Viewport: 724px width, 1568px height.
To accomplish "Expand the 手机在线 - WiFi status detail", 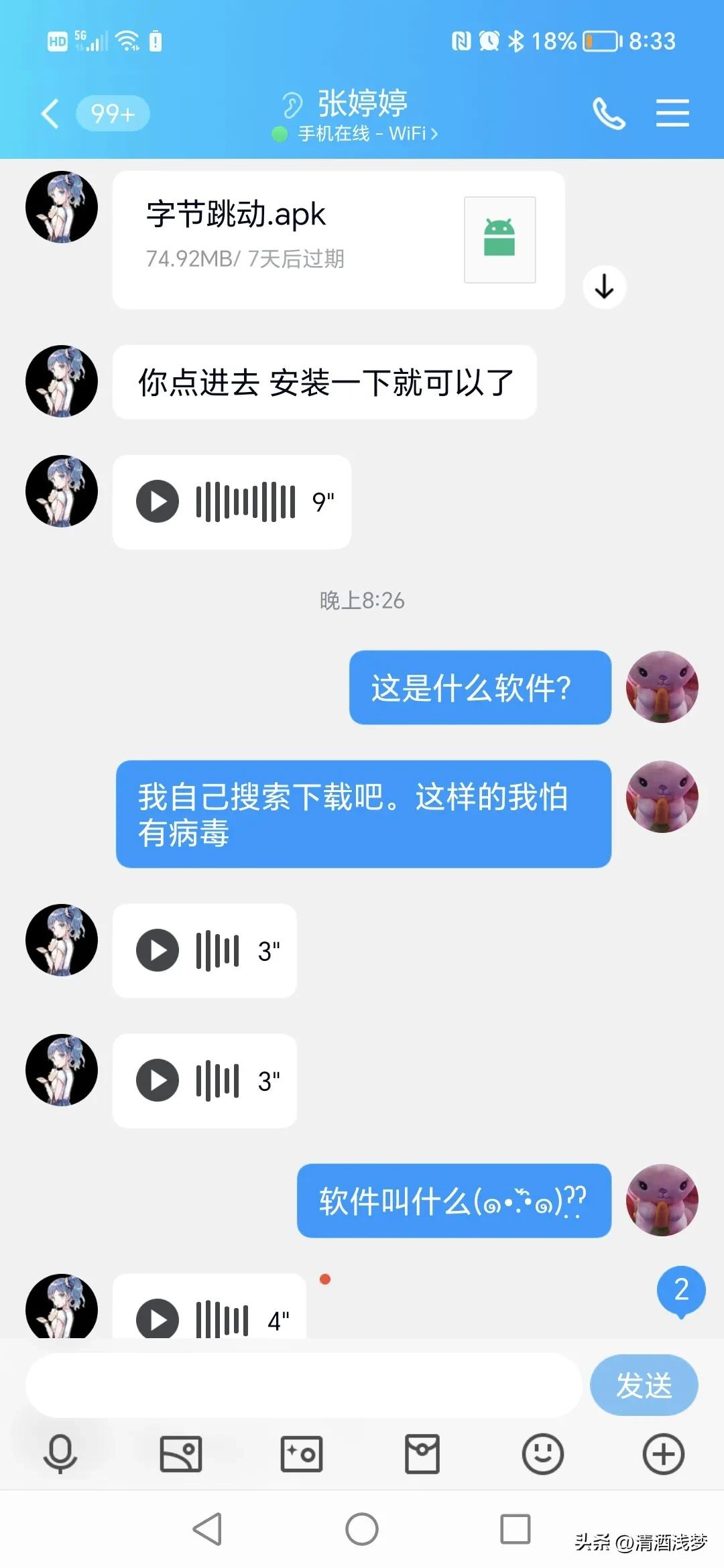I will pyautogui.click(x=359, y=133).
